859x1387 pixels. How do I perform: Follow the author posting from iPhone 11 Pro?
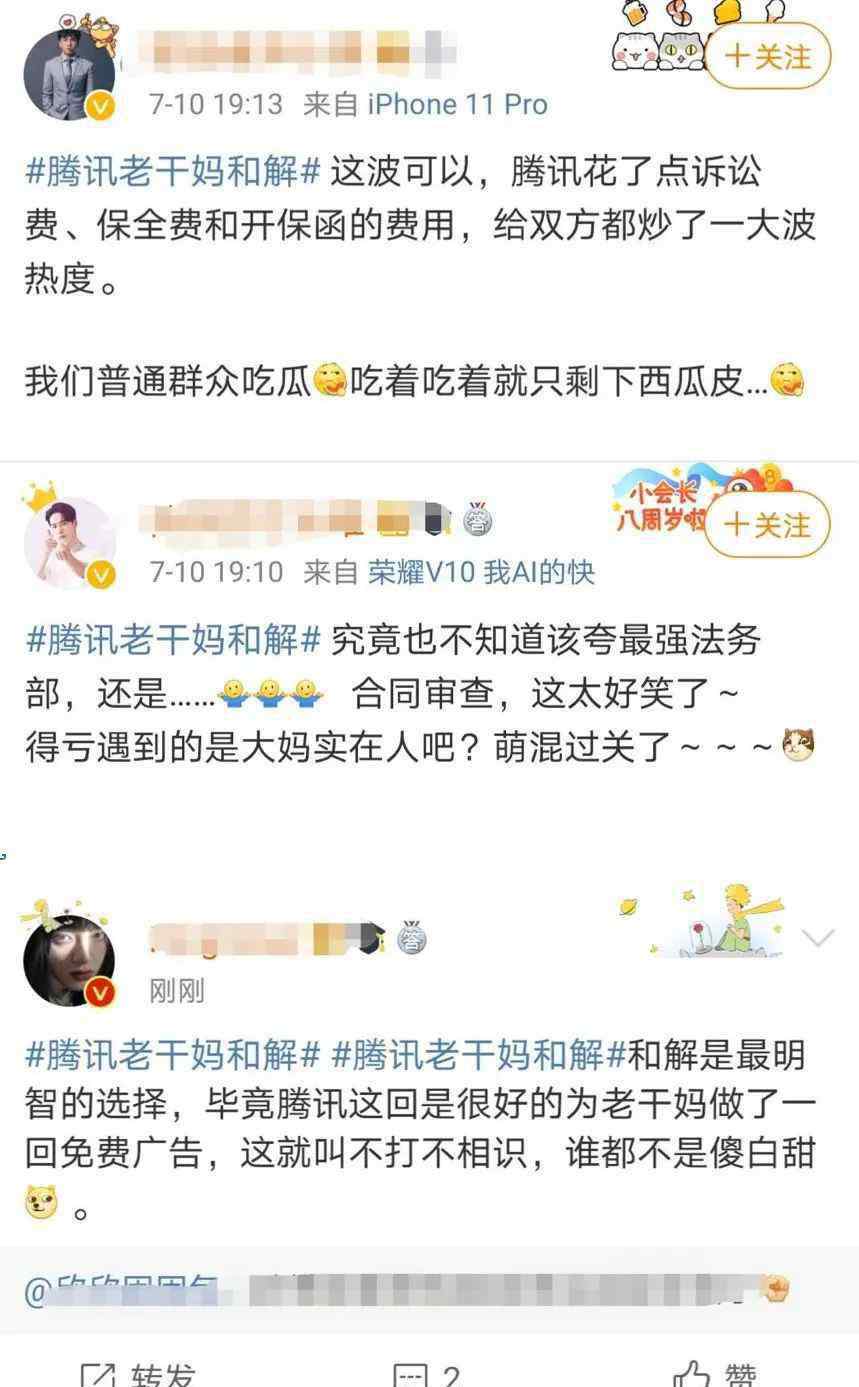tap(767, 56)
